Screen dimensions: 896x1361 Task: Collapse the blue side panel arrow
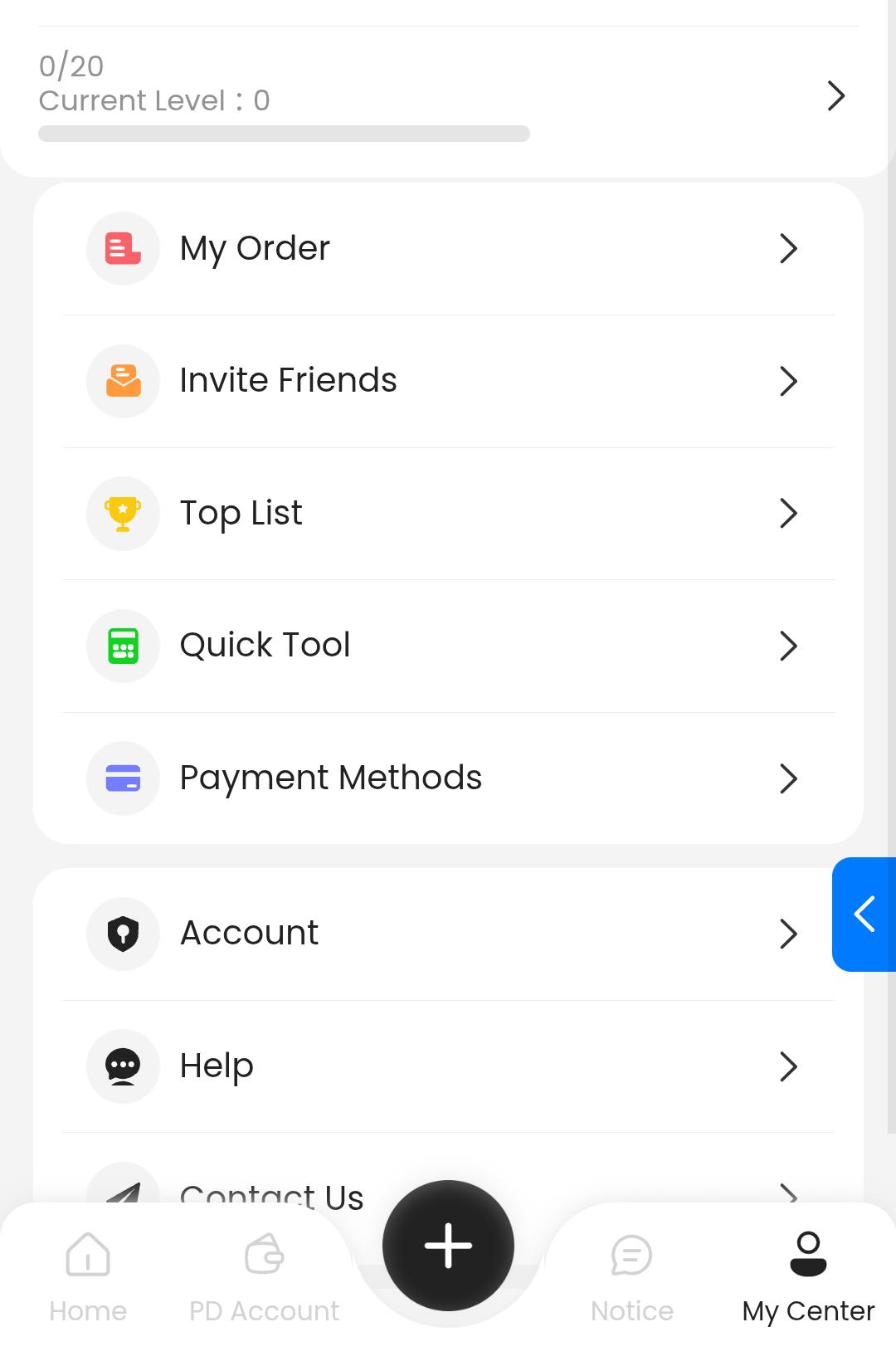click(x=865, y=915)
